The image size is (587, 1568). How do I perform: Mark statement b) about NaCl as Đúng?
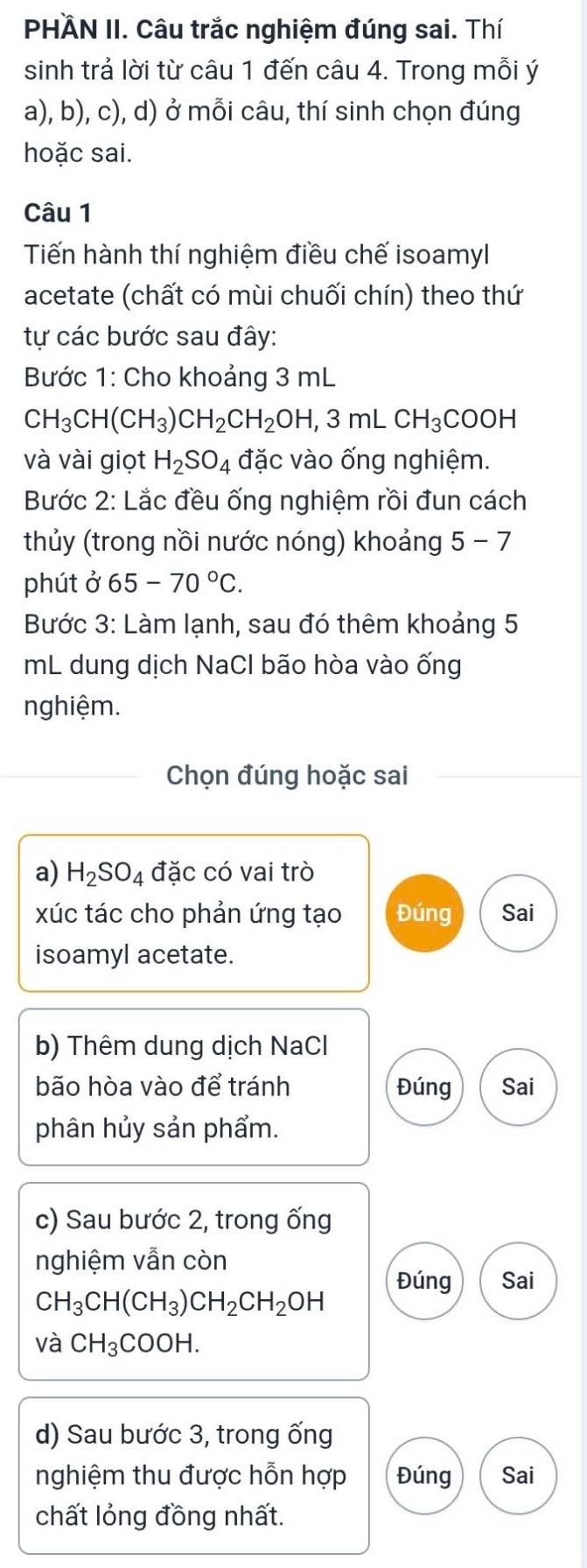coord(423,1087)
